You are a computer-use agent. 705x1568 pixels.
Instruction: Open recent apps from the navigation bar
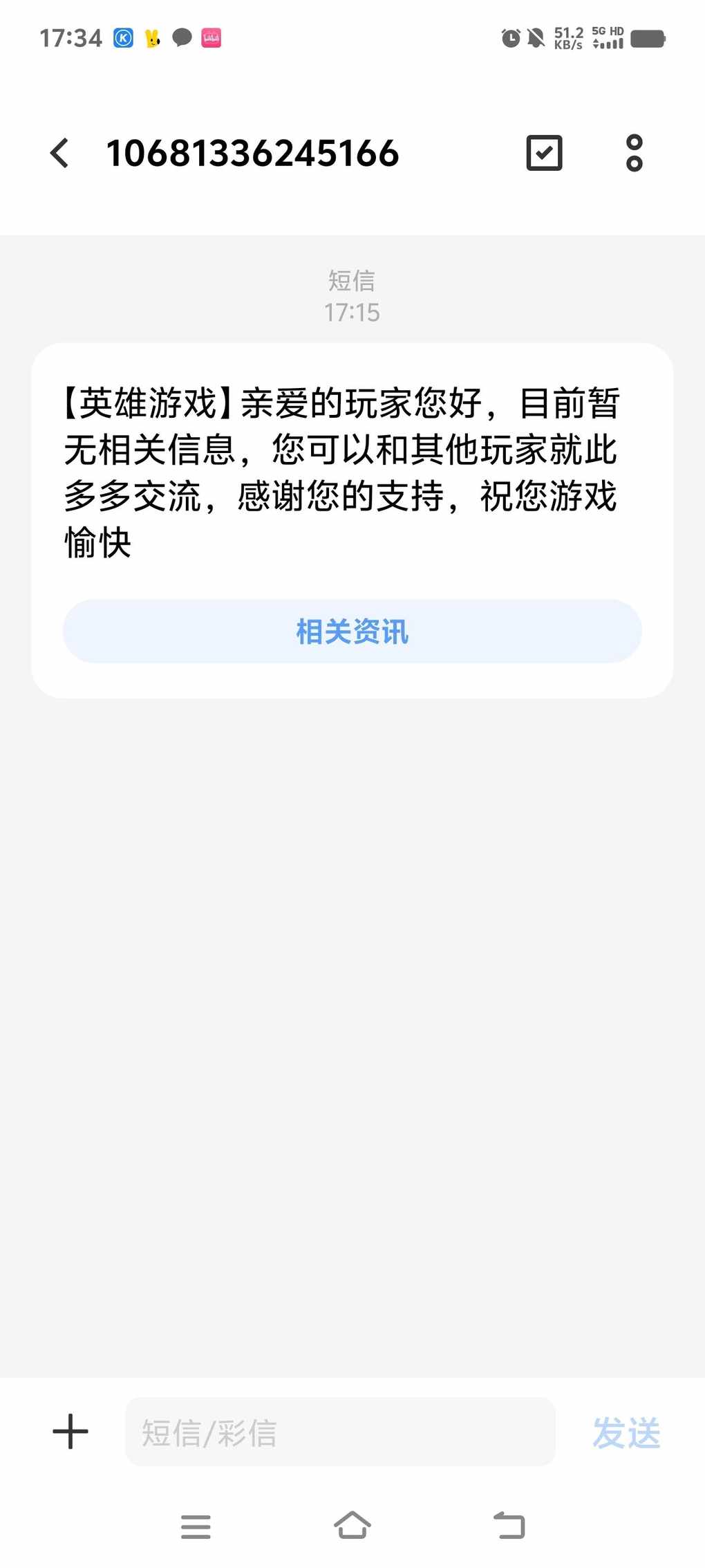(x=196, y=1526)
